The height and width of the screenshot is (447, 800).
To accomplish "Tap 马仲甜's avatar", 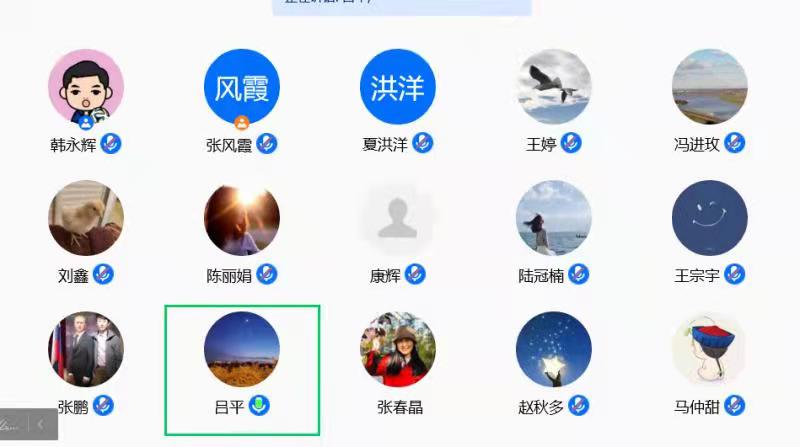I will click(x=710, y=350).
